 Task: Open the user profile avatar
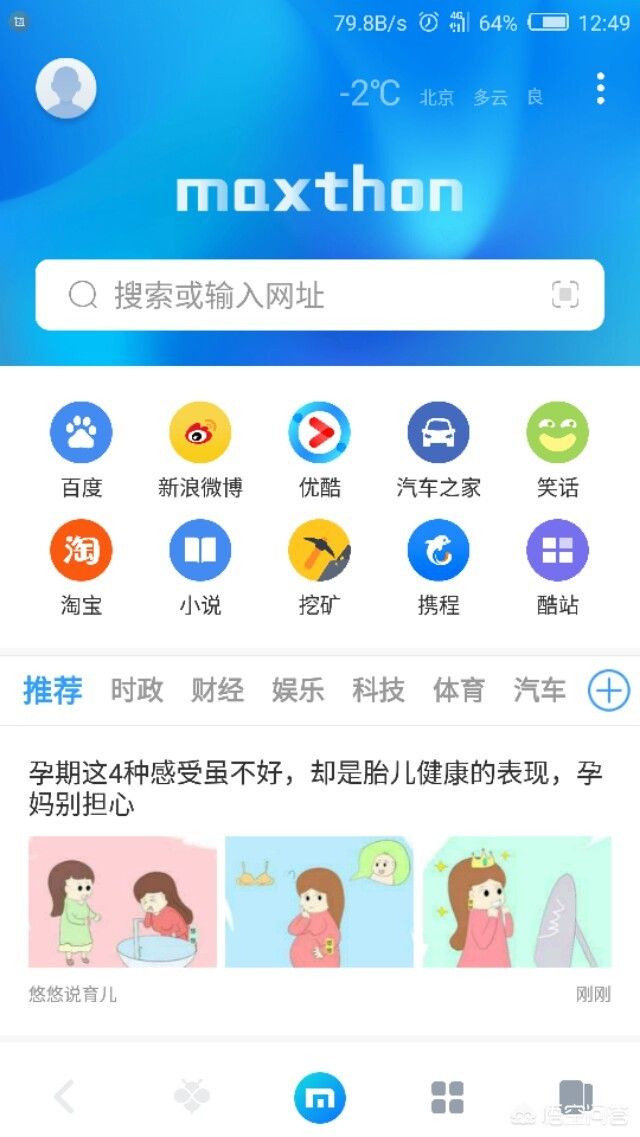click(x=66, y=89)
